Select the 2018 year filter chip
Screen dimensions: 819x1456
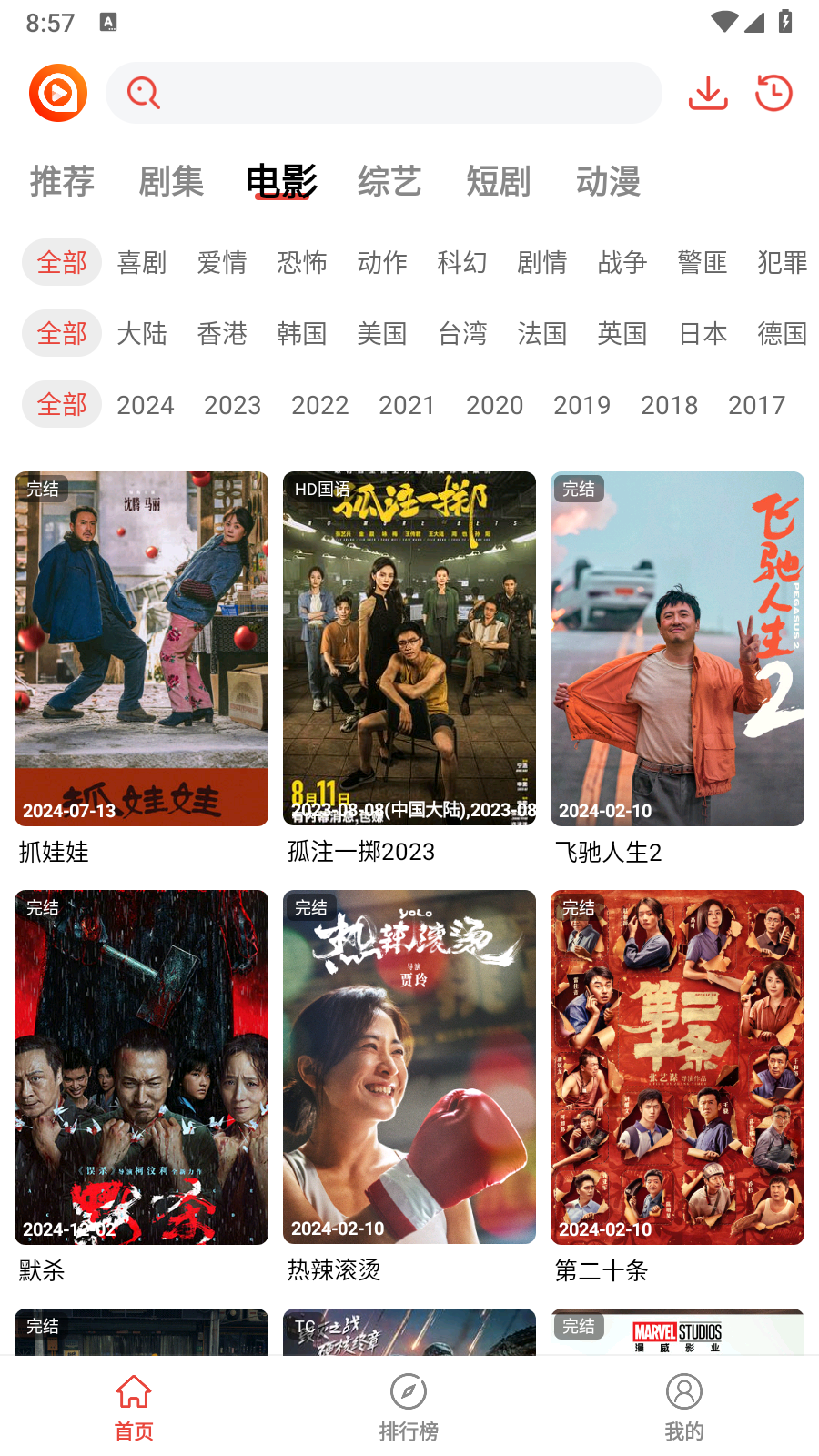point(670,404)
